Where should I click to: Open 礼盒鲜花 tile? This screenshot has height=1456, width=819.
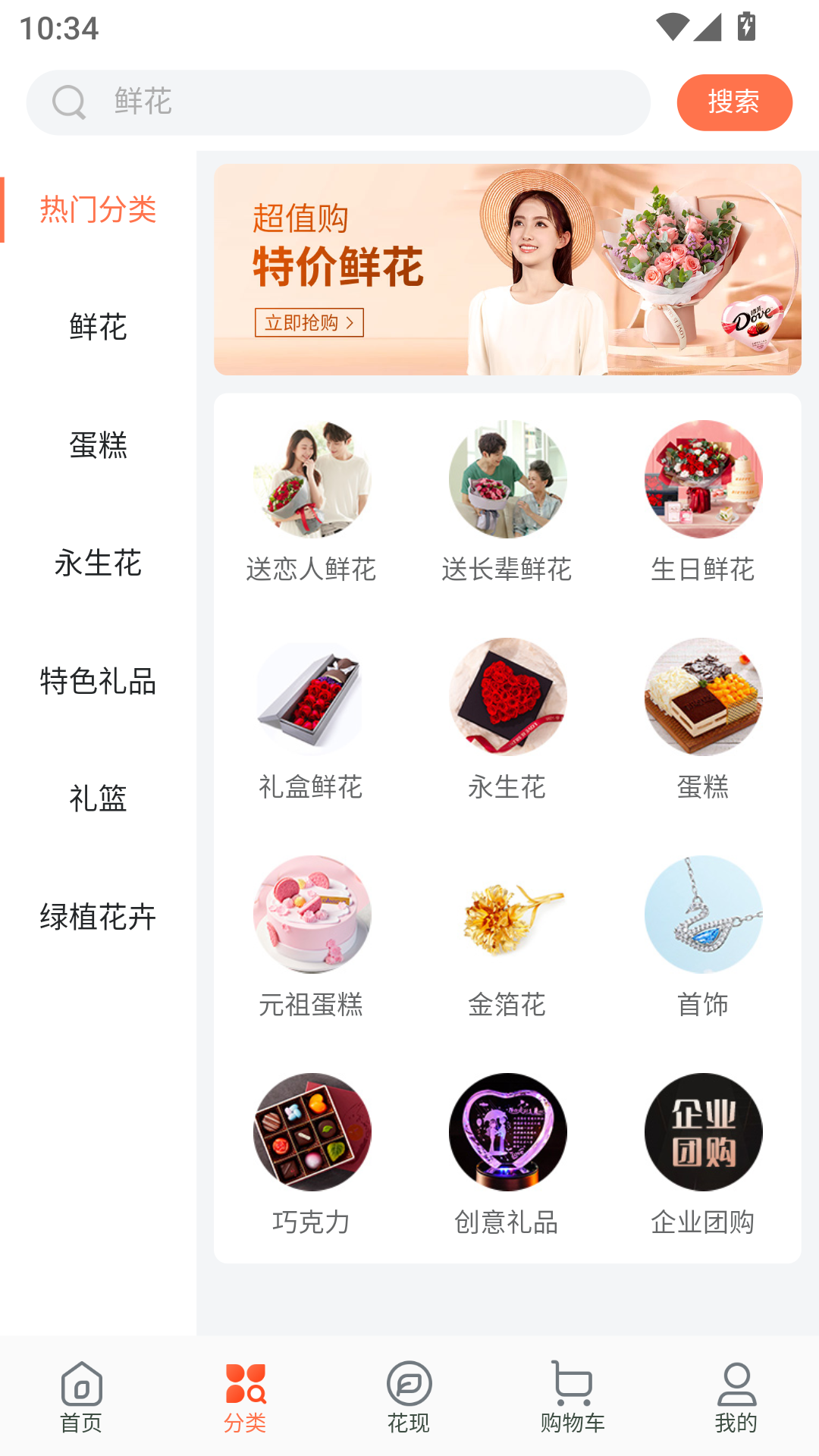click(312, 718)
